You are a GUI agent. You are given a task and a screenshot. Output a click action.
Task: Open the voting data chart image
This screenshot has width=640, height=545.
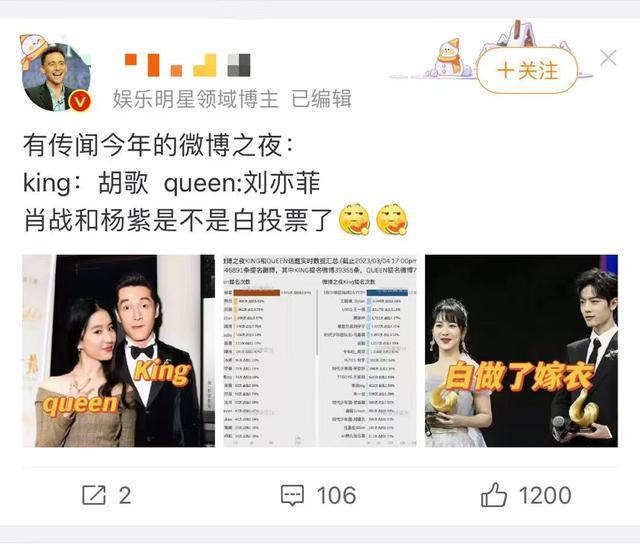click(x=319, y=350)
